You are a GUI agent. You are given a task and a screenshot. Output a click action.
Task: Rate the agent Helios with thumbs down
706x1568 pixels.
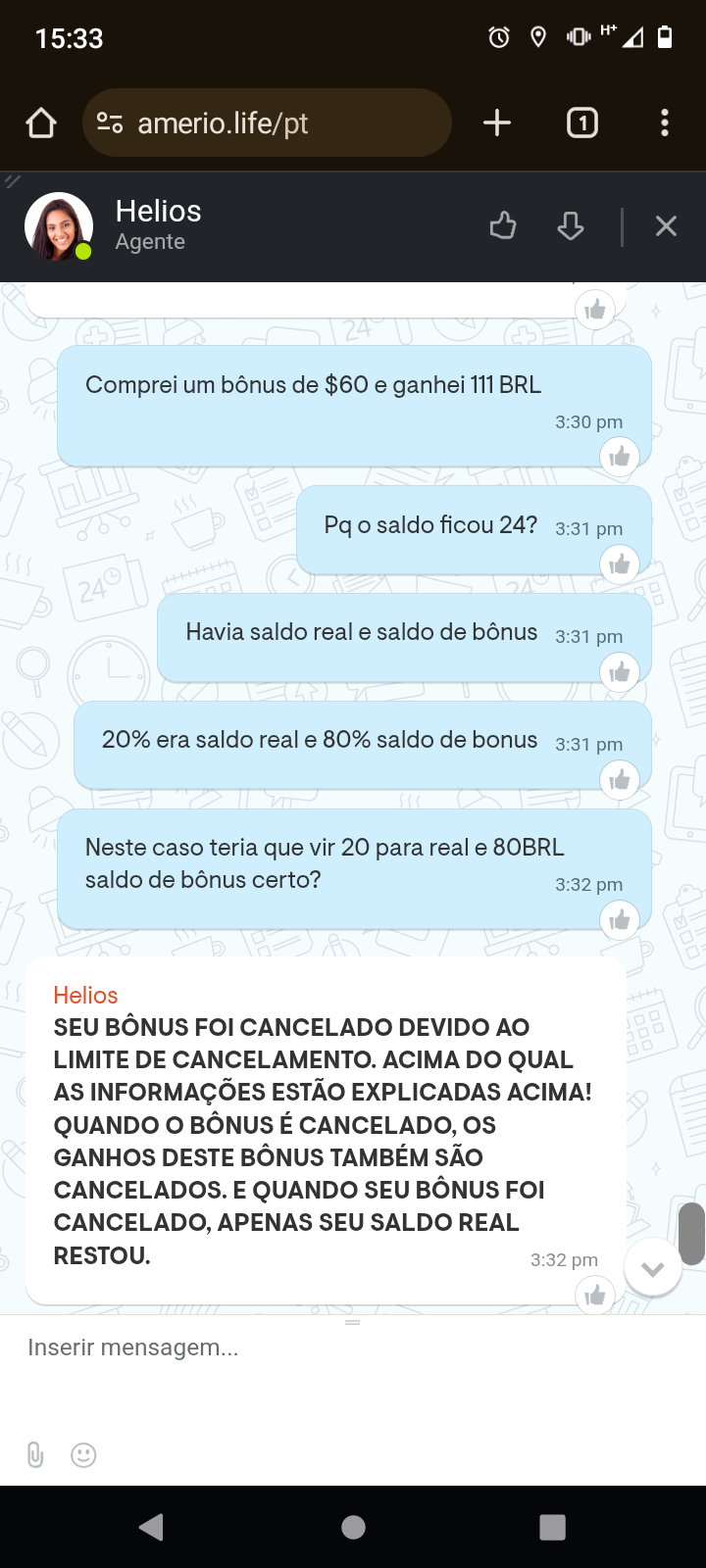tap(571, 226)
